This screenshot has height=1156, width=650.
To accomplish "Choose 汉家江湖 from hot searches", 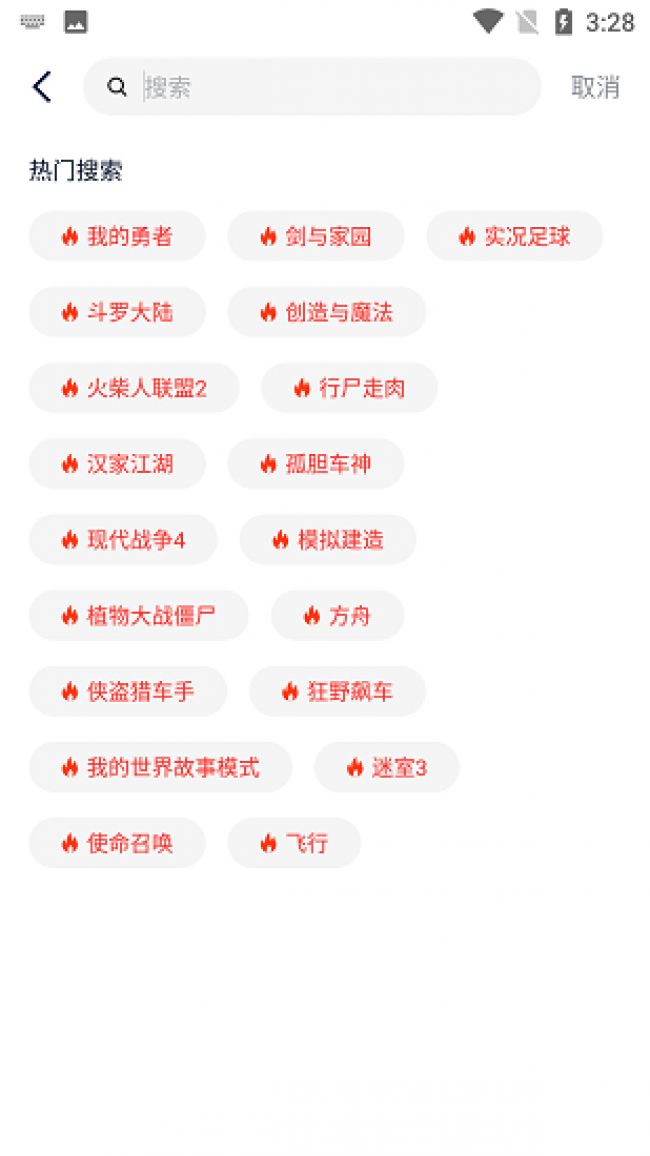I will click(117, 464).
